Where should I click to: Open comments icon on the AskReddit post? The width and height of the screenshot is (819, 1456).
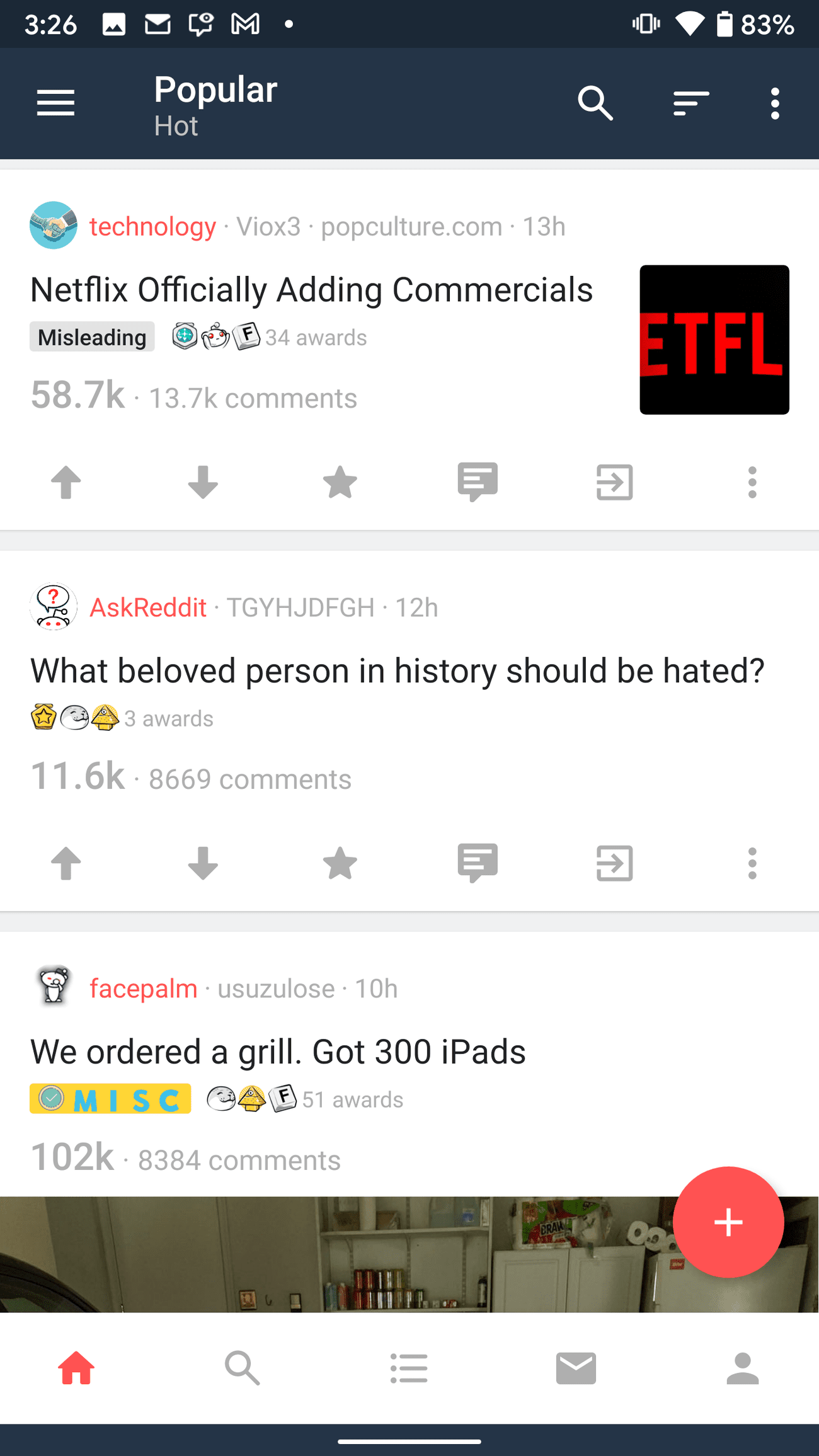click(477, 864)
